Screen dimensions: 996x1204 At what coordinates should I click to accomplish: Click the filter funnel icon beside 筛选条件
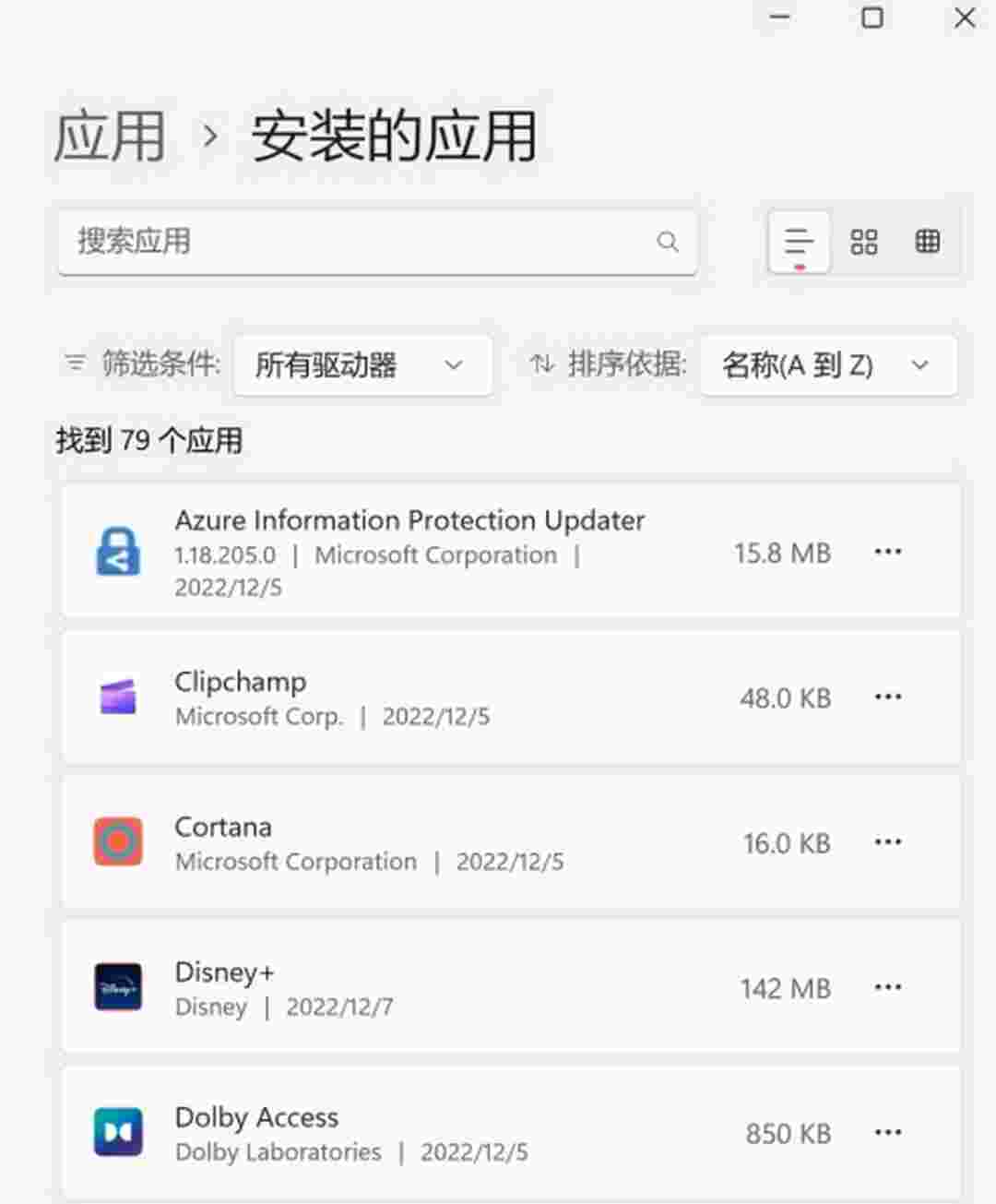pos(74,363)
